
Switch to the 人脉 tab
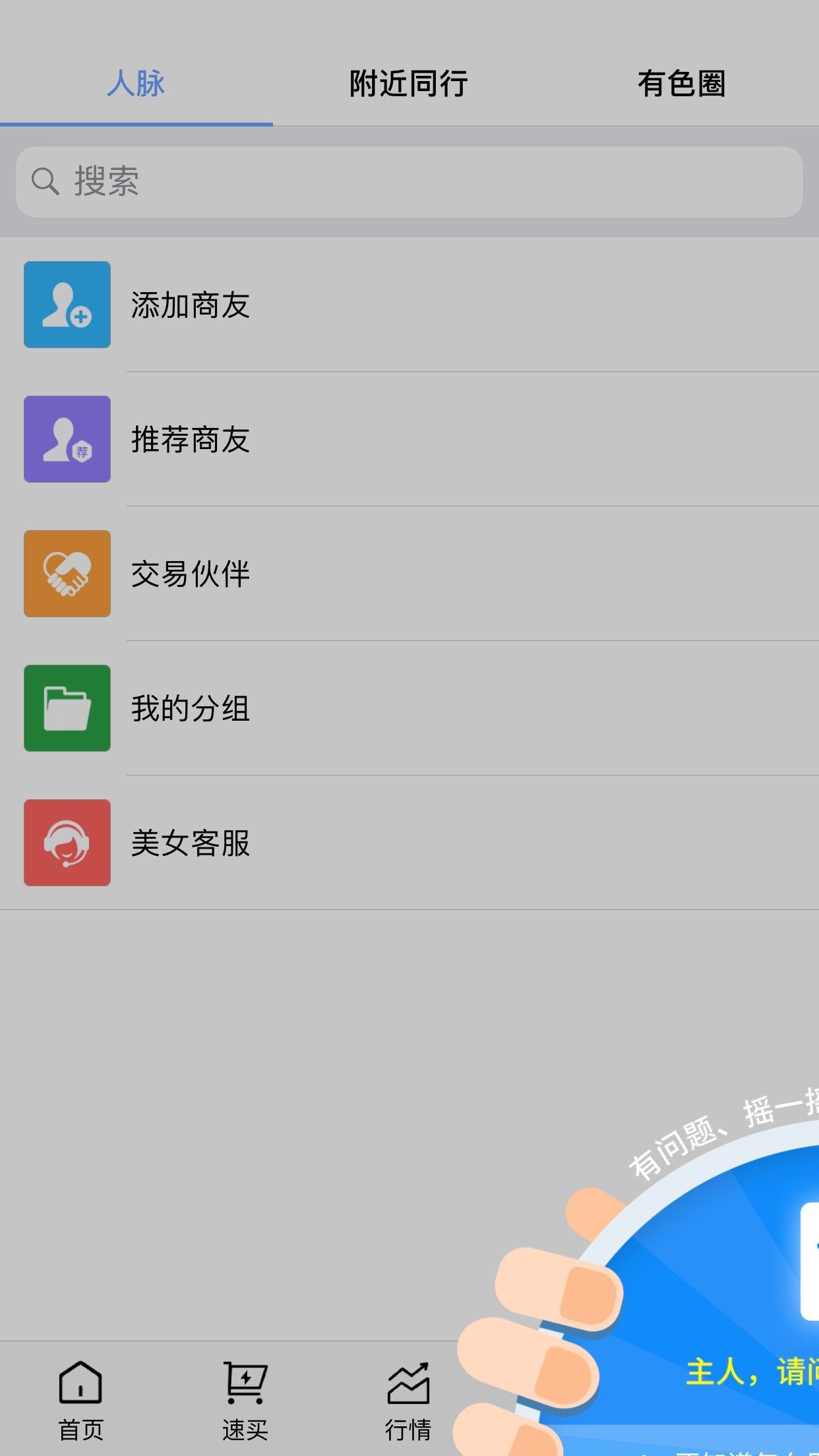[136, 84]
